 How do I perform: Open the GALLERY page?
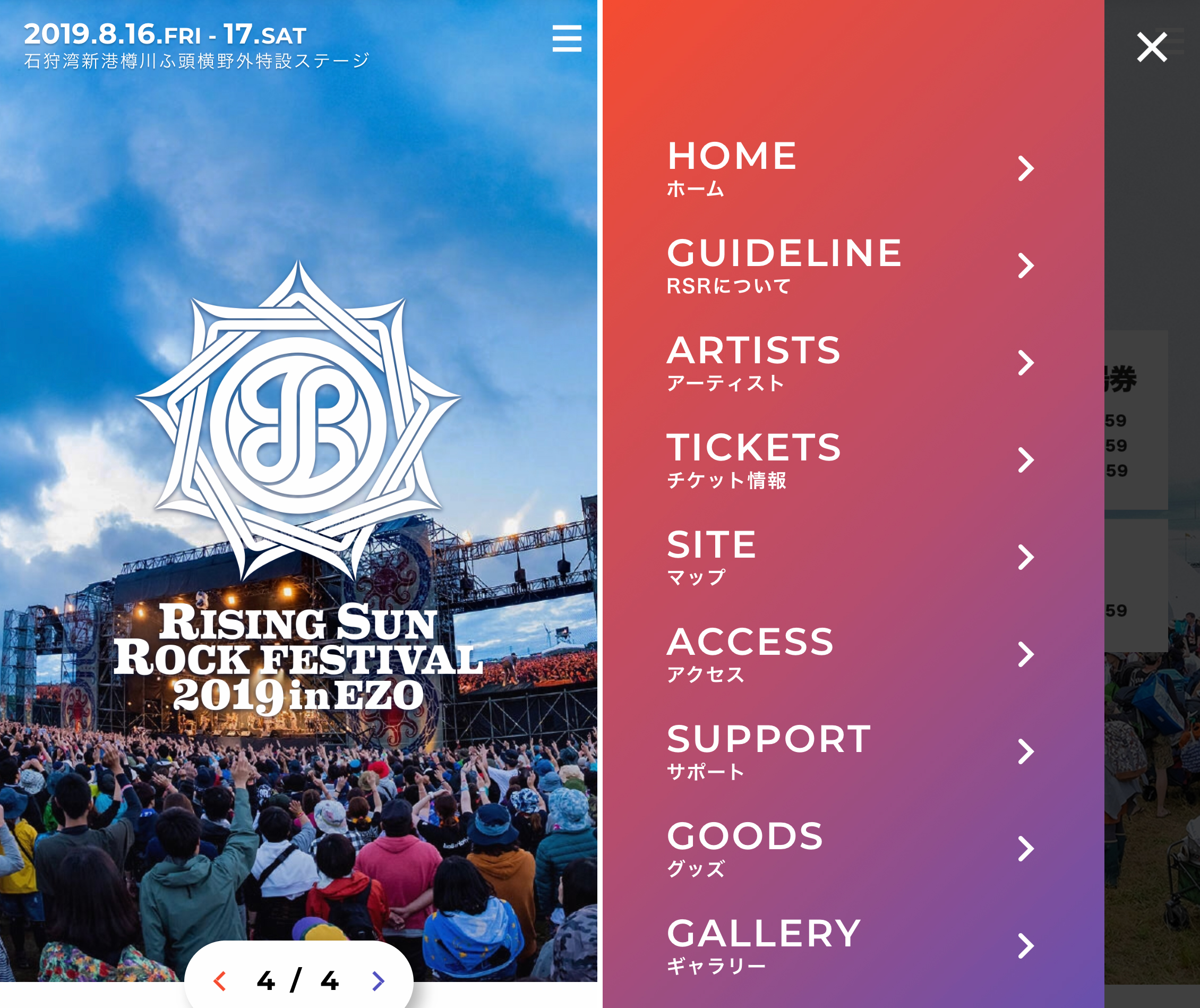(x=851, y=946)
